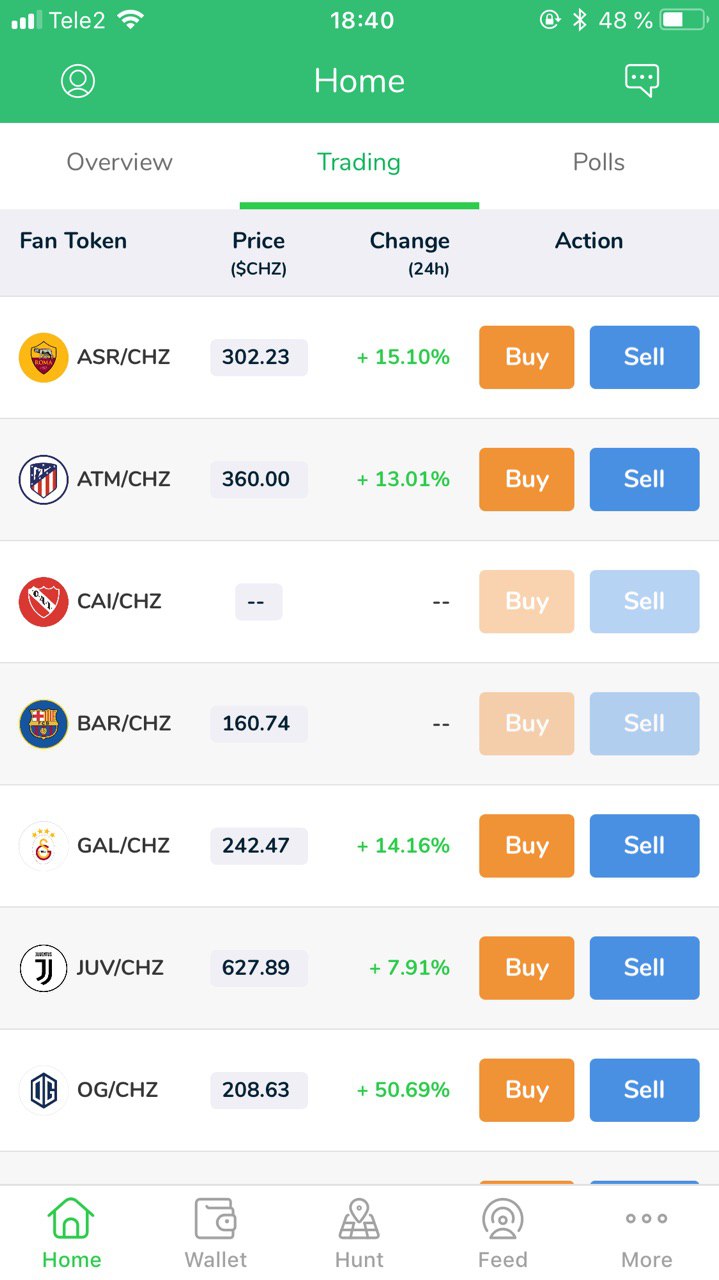Open the profile icon in the header
Screen dimensions: 719x1280
[x=78, y=81]
